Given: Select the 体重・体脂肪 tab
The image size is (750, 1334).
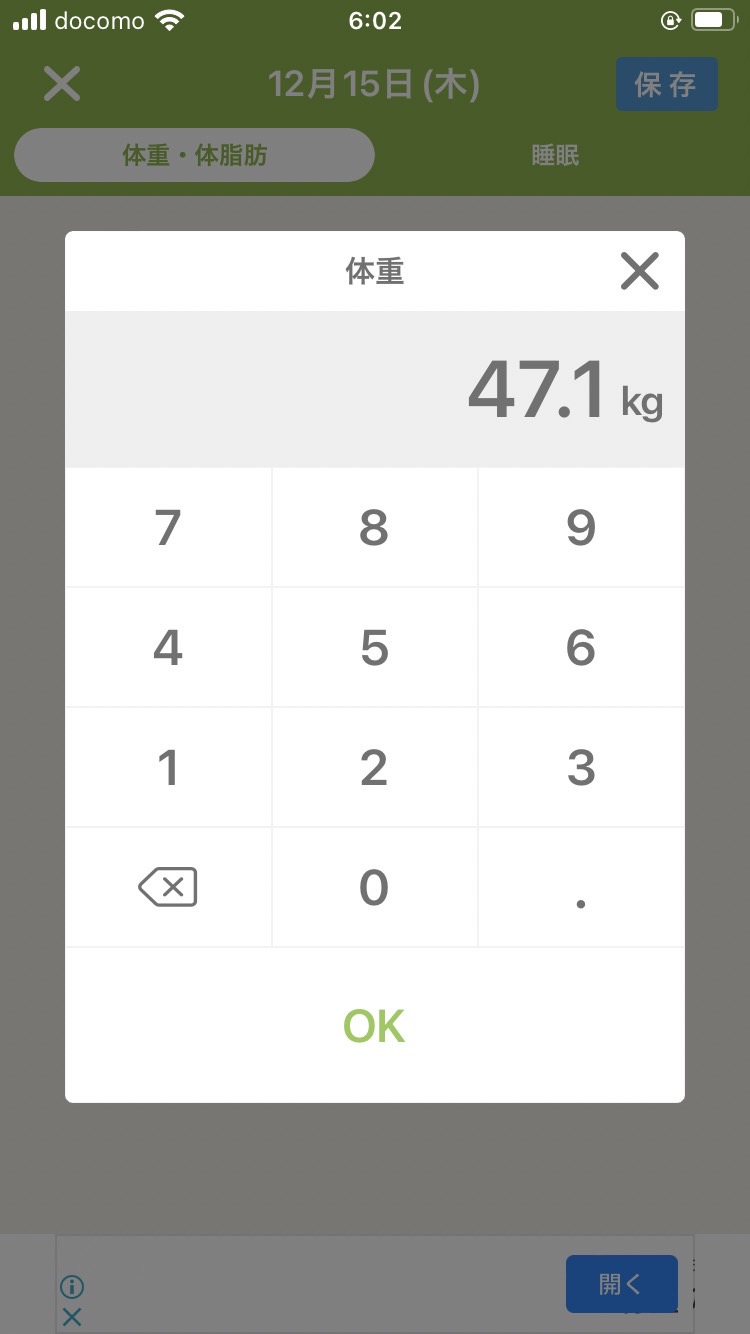Looking at the screenshot, I should click(x=194, y=156).
